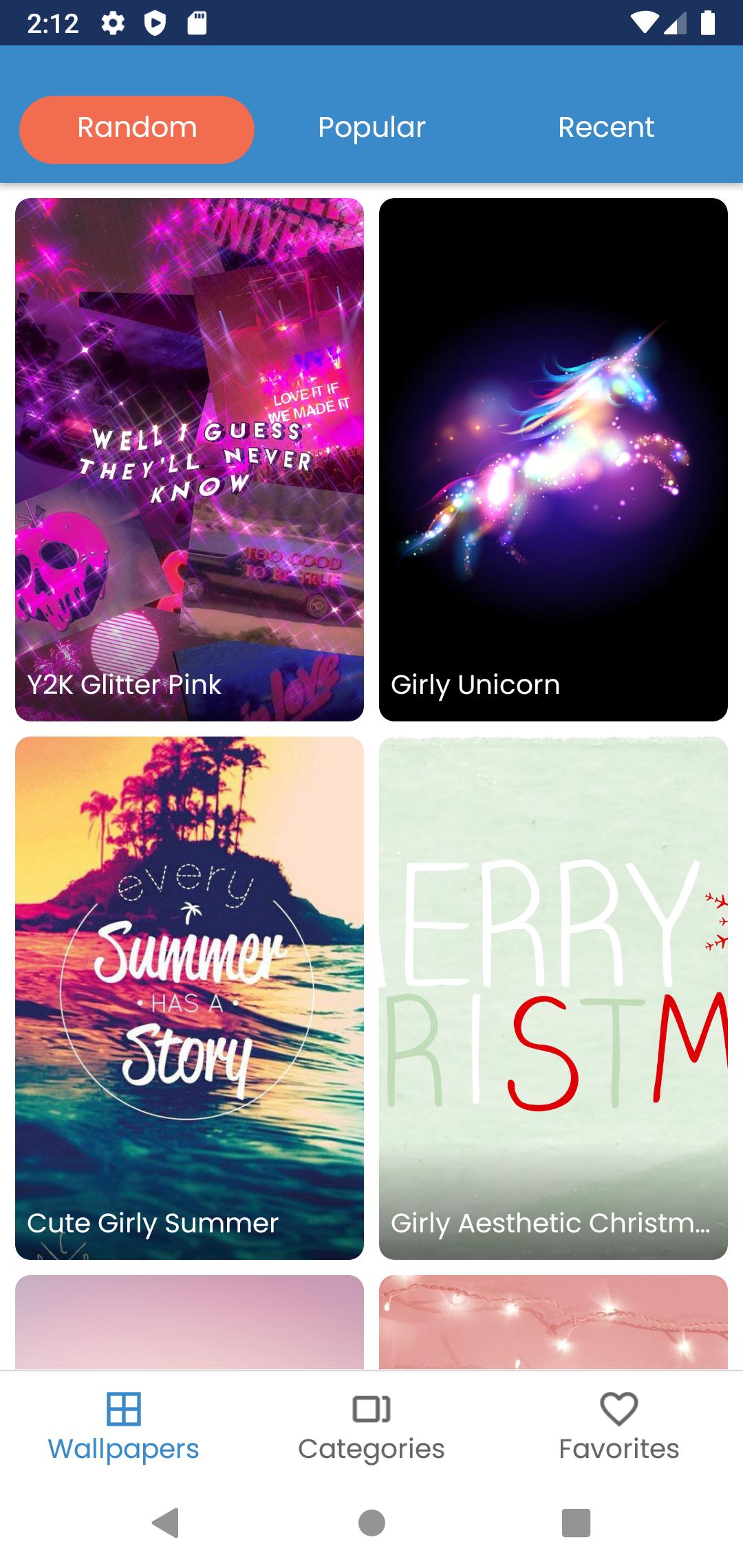The image size is (743, 1568).
Task: Open the Categories section
Action: click(371, 1426)
